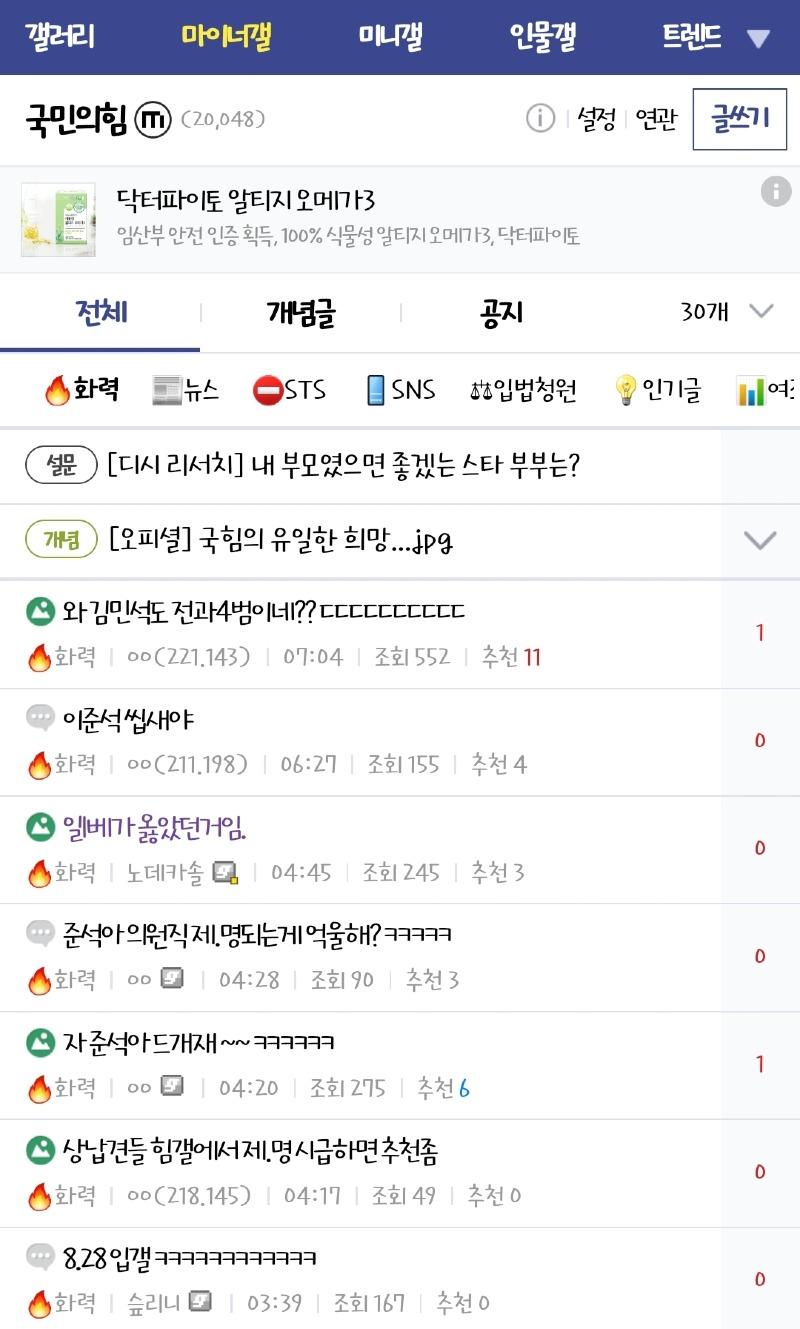Open the 공지 tab
This screenshot has height=1329, width=800.
tap(498, 311)
